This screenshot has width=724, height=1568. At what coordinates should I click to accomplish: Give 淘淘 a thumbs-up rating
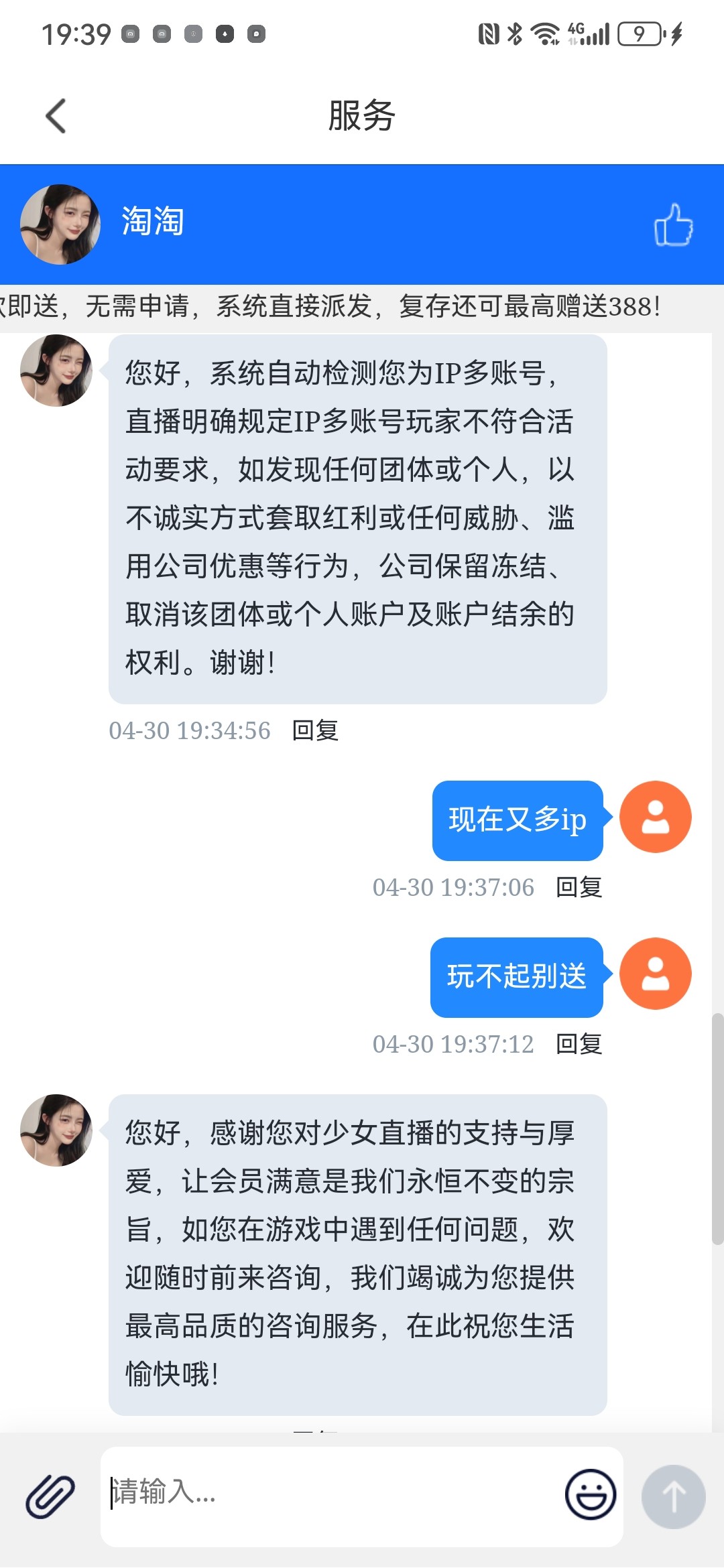(673, 225)
